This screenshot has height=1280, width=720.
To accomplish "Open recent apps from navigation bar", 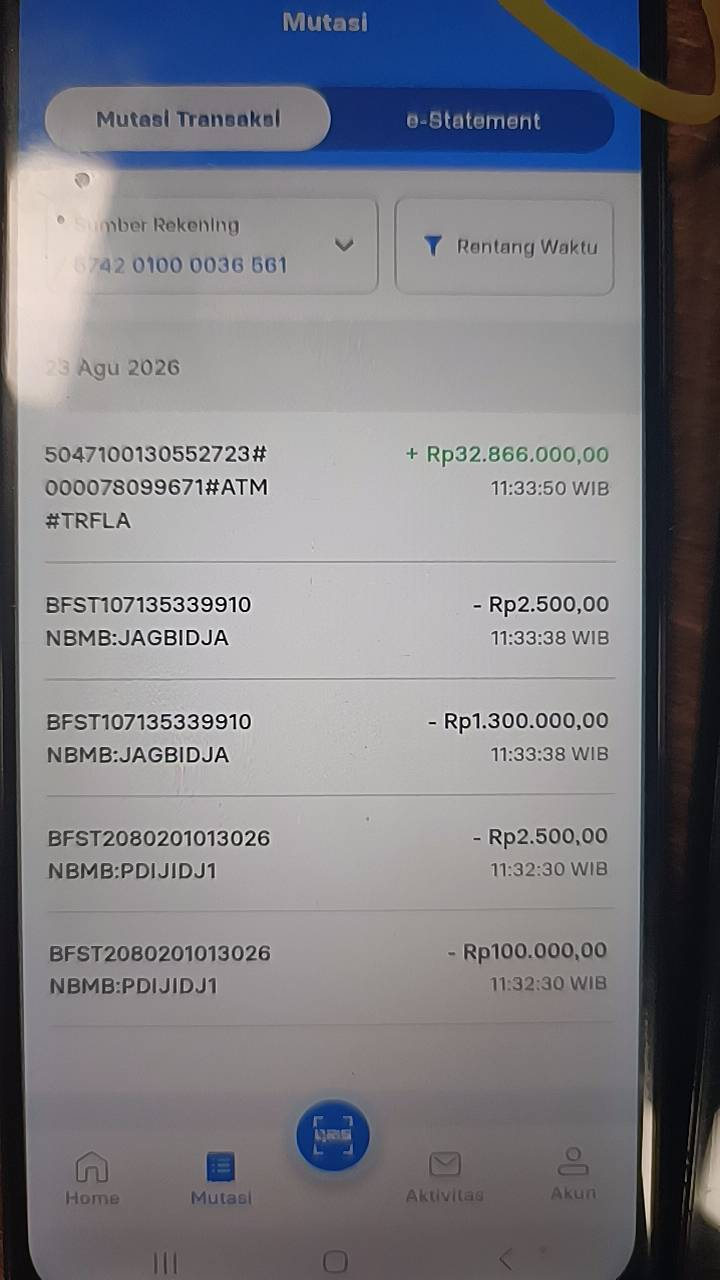I will (166, 1263).
